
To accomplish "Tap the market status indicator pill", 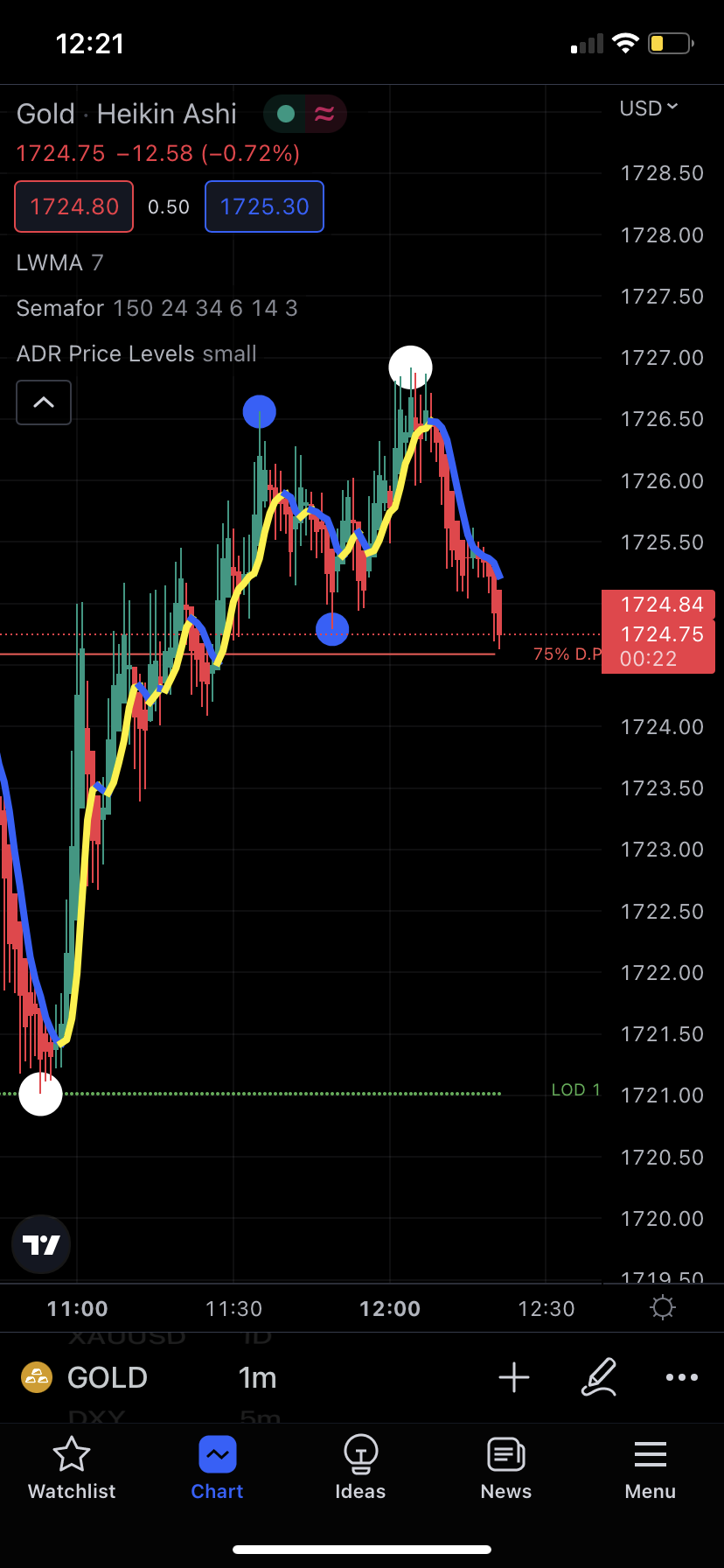I will 305,114.
